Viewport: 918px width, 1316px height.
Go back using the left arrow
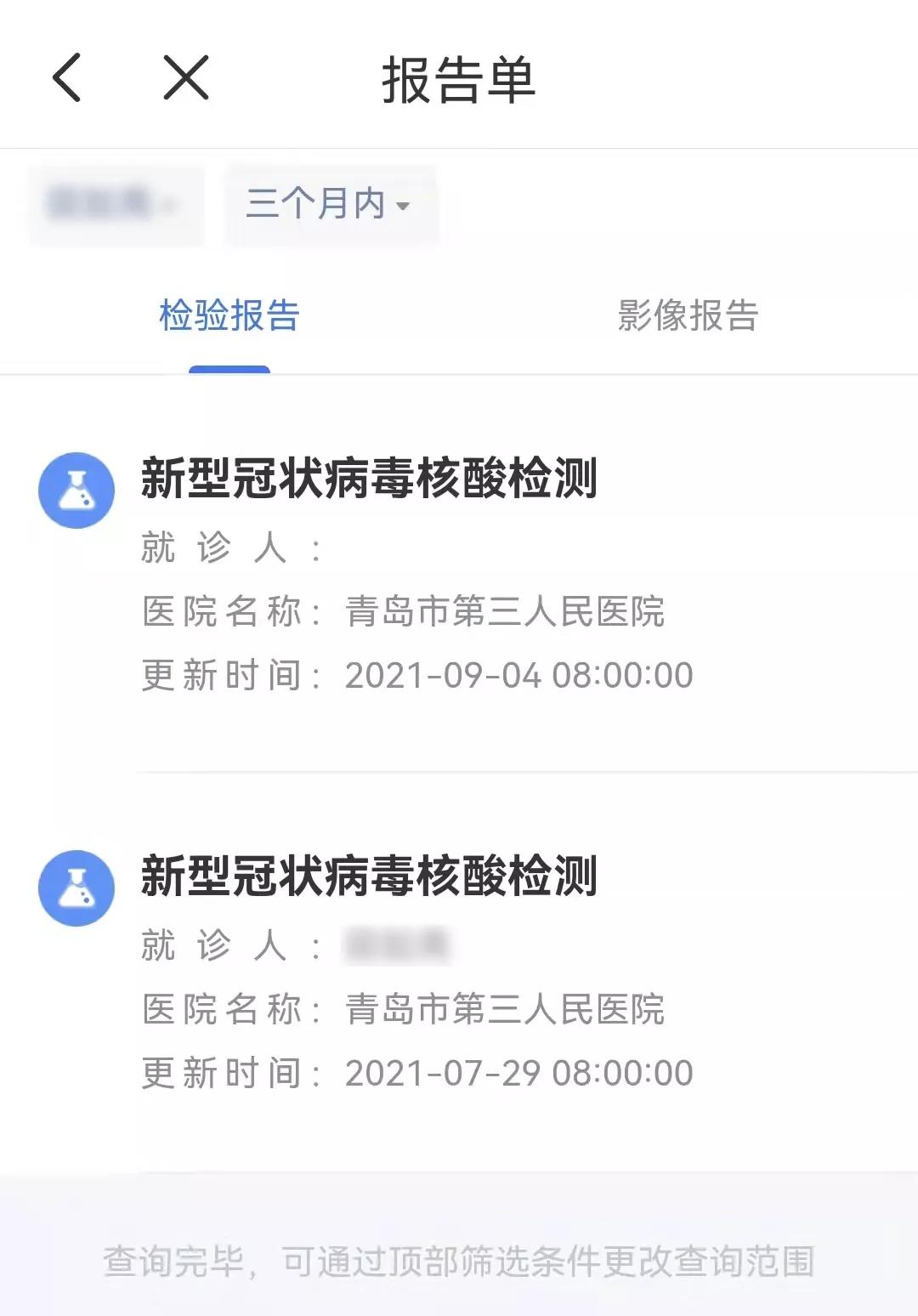[67, 77]
